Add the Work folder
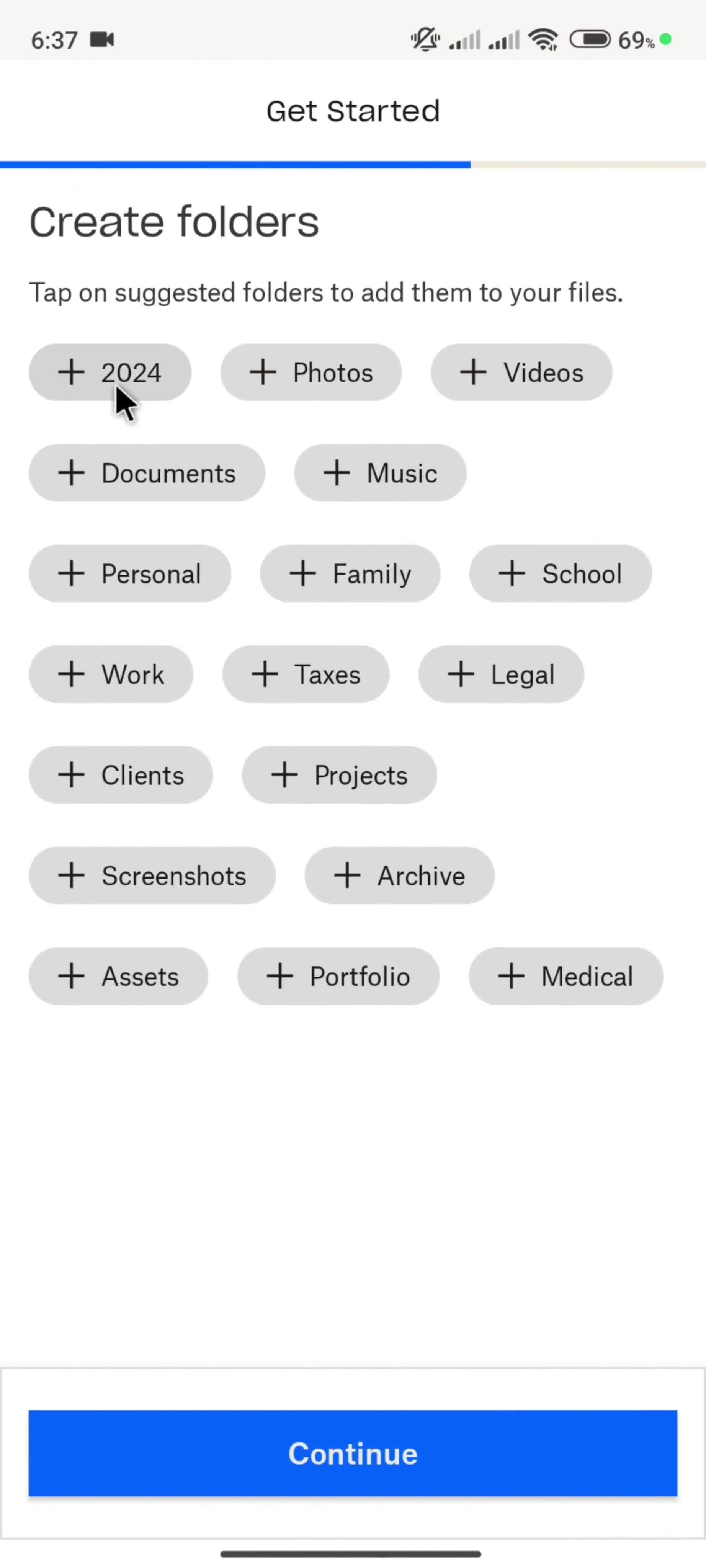This screenshot has height=1568, width=706. (x=111, y=674)
